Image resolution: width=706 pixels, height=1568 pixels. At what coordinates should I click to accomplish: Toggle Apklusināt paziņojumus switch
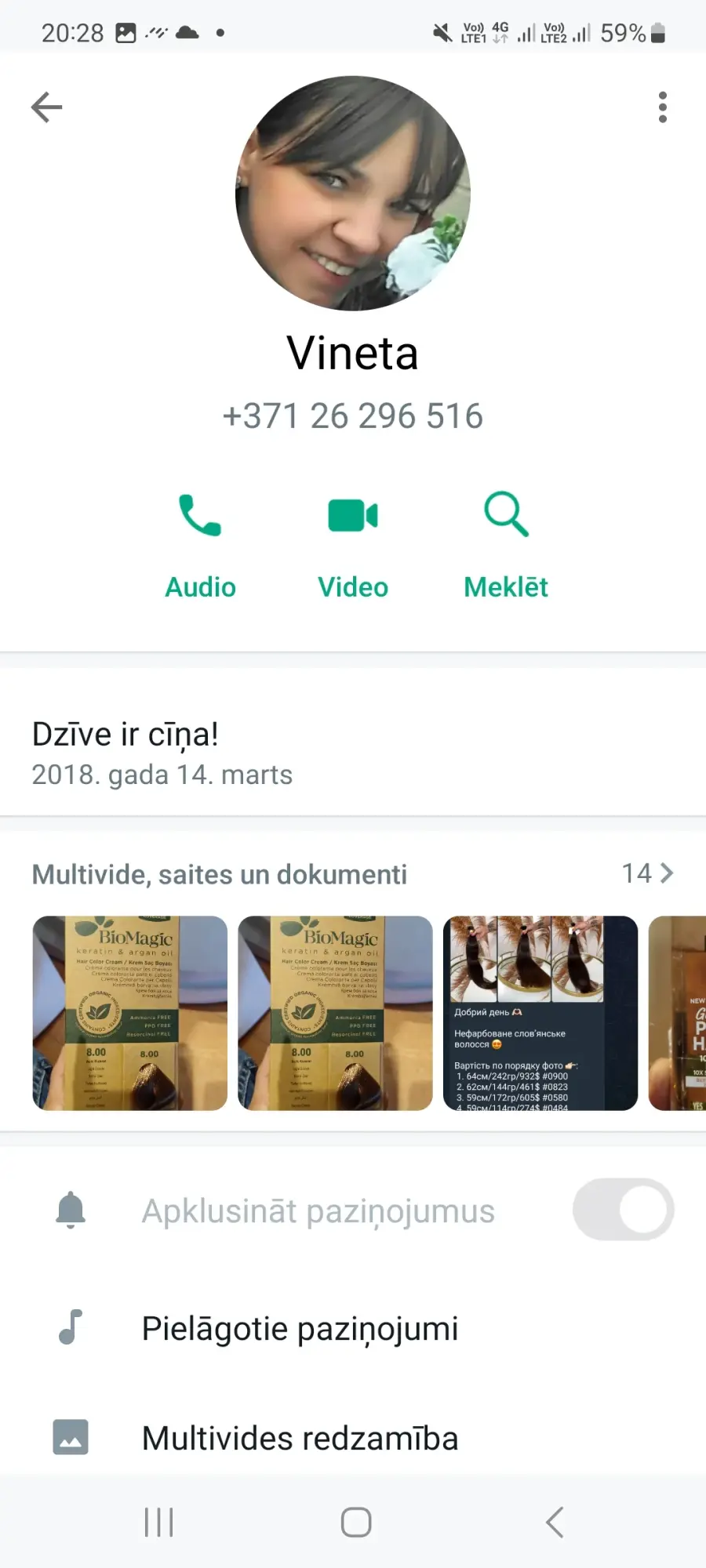pos(624,1210)
